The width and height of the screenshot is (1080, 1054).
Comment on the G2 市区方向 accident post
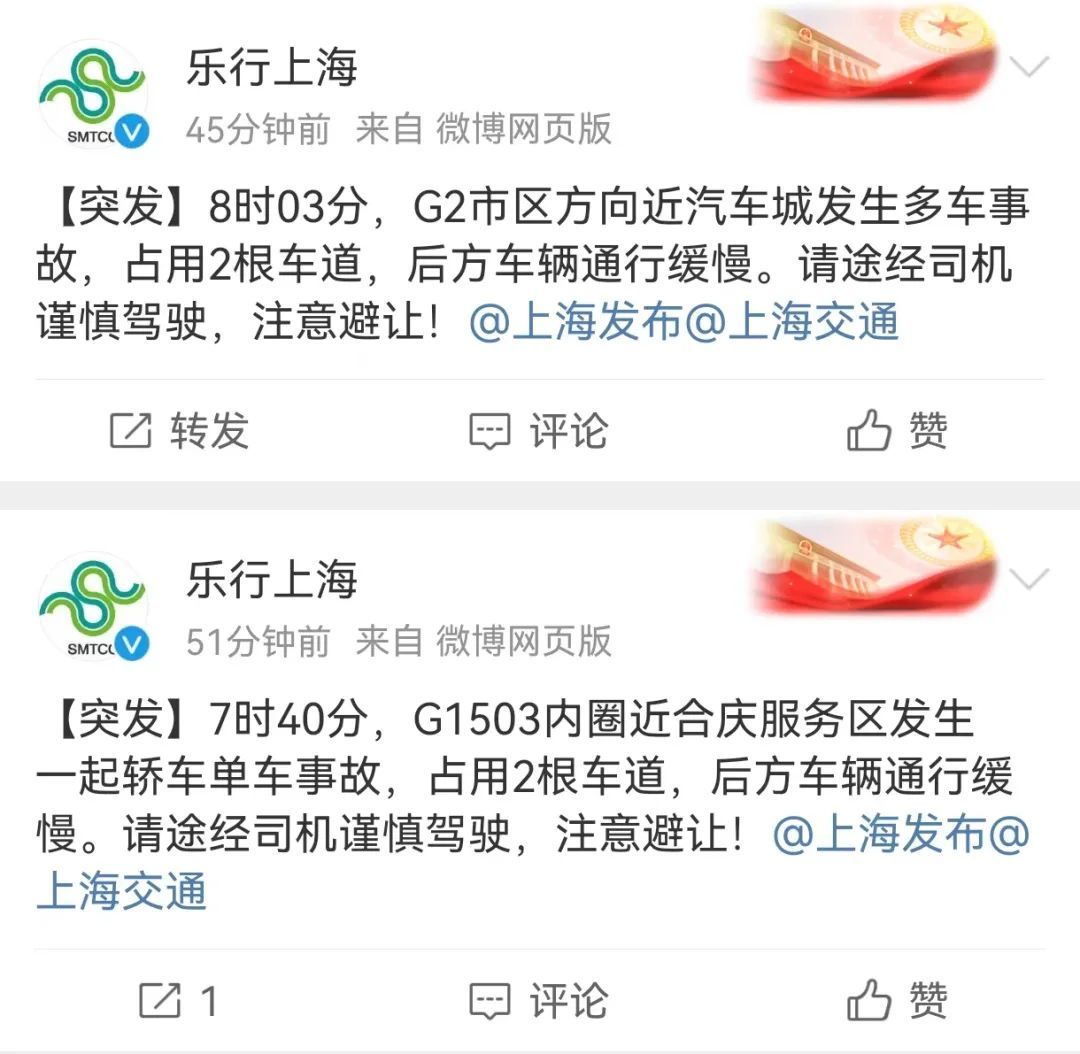click(x=539, y=431)
